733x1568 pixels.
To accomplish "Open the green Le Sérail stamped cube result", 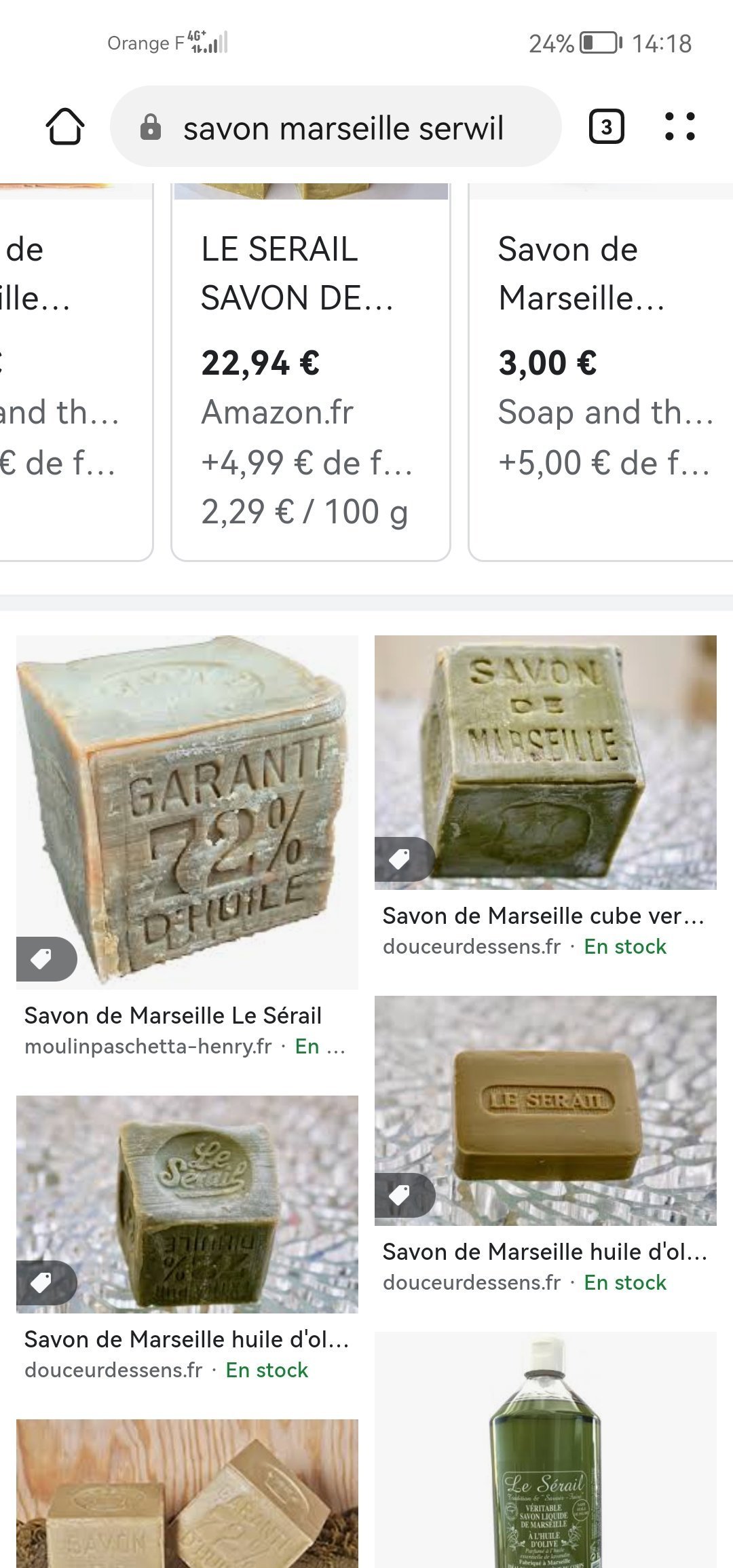I will click(x=187, y=1205).
